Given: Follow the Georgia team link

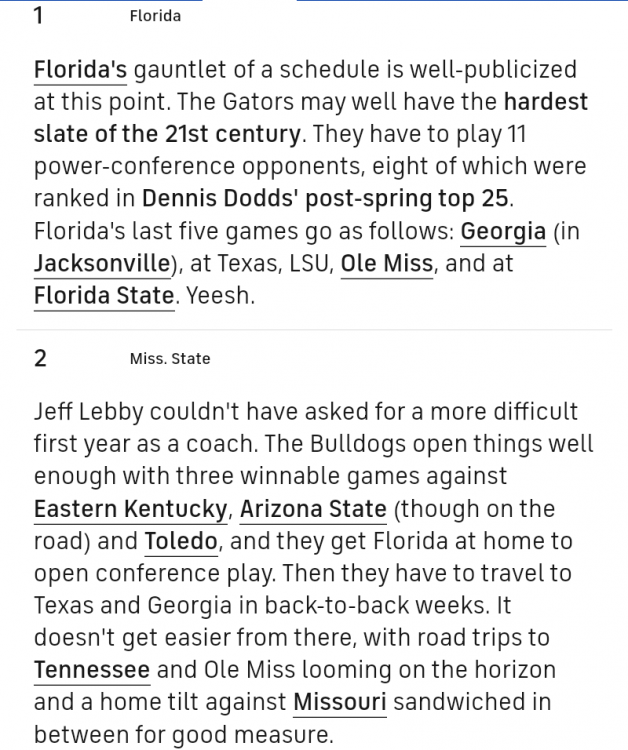Looking at the screenshot, I should (503, 231).
